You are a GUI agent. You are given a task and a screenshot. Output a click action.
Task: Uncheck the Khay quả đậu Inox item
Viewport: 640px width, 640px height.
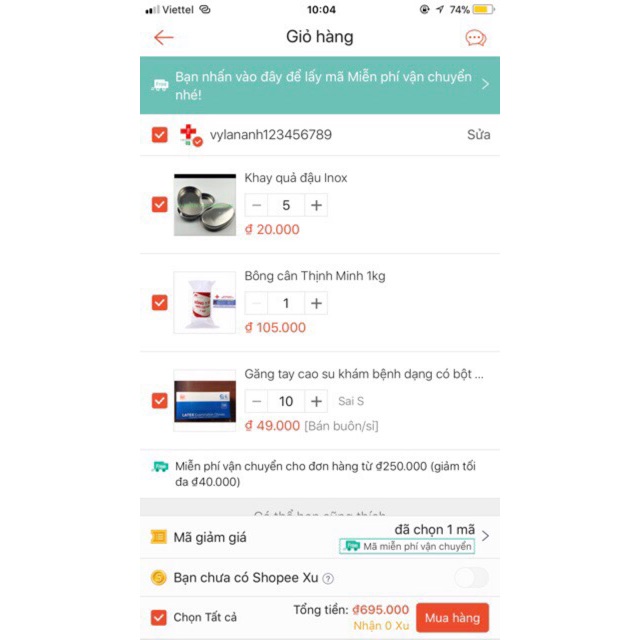(160, 204)
